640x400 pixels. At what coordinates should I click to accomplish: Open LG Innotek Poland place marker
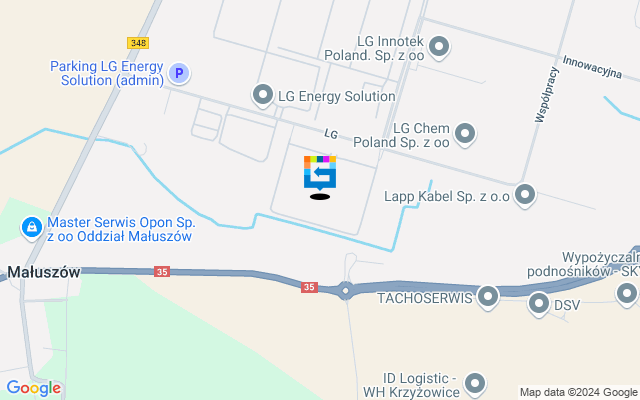click(x=439, y=45)
